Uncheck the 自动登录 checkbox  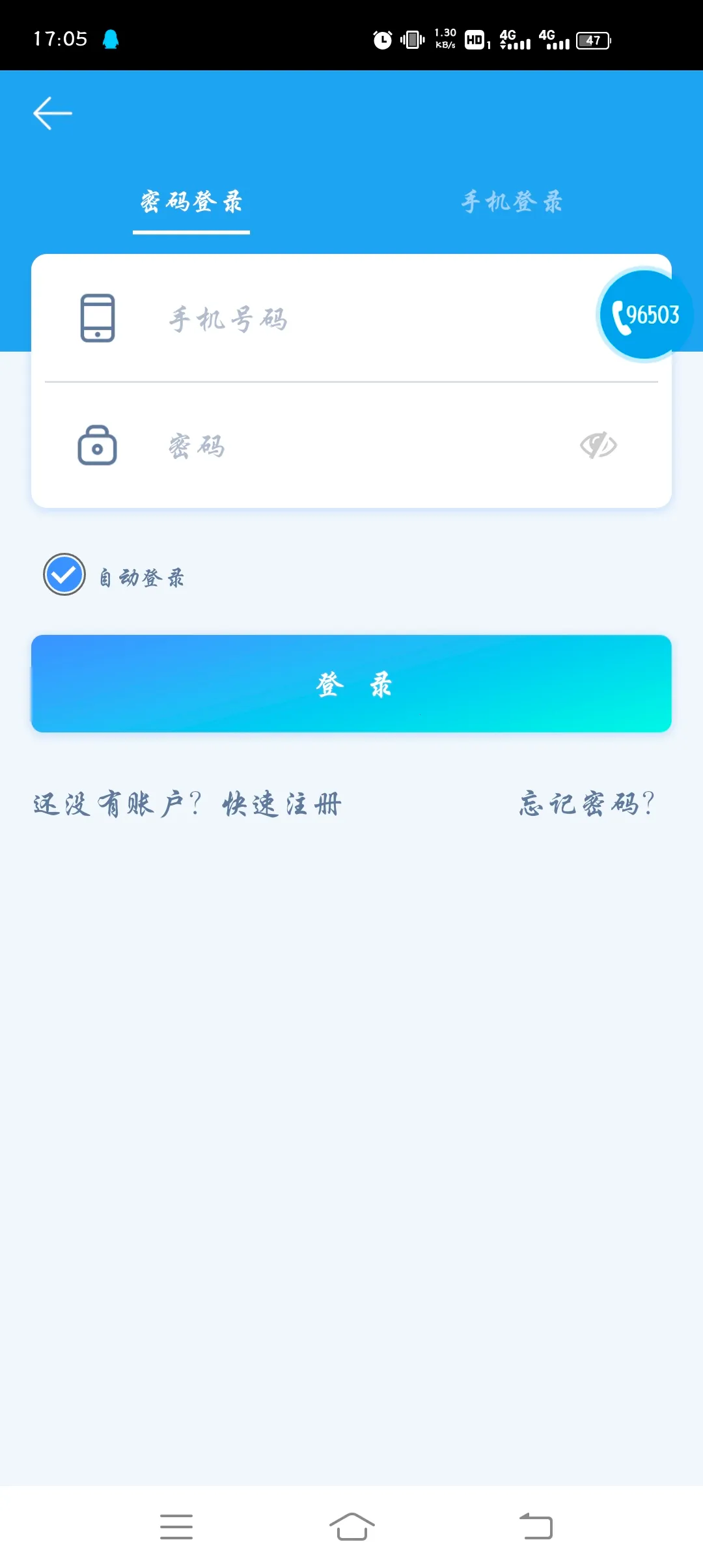point(64,574)
